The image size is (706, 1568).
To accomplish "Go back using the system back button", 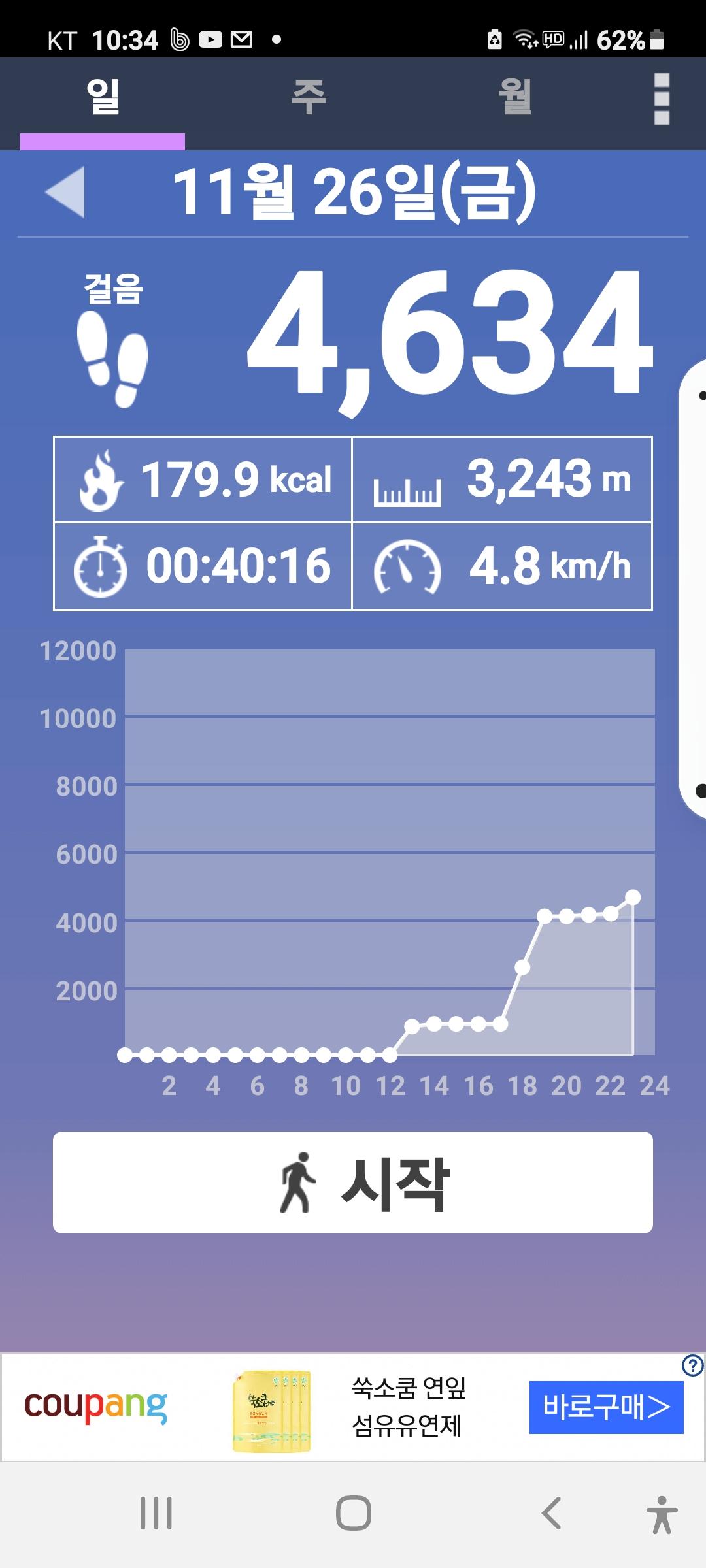I will tap(551, 1513).
